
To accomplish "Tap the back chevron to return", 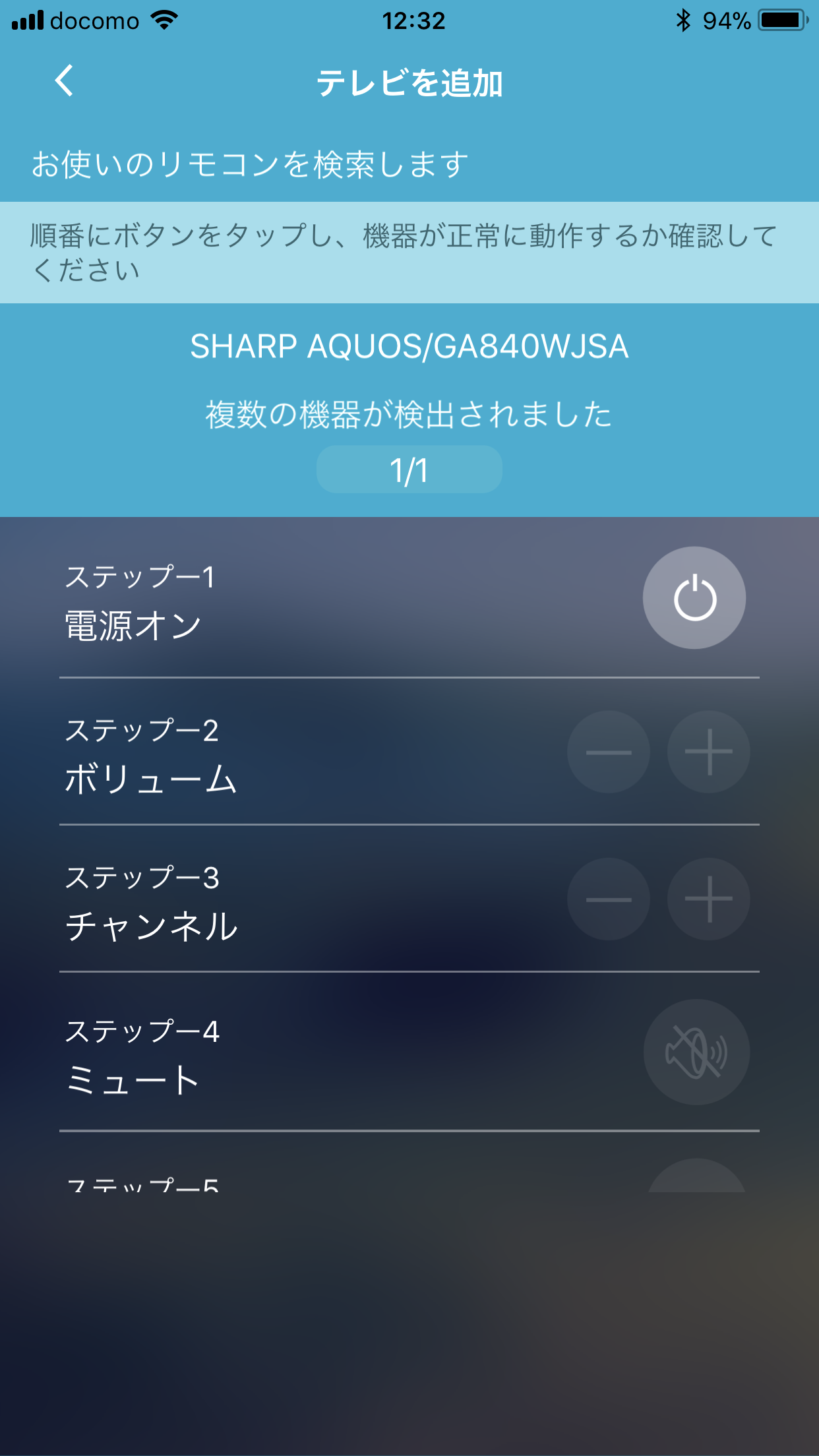I will tap(63, 83).
